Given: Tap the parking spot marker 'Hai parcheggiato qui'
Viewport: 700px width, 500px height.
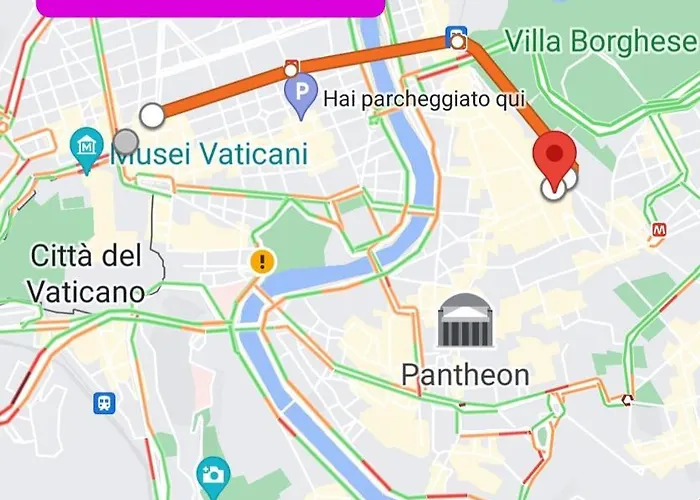Looking at the screenshot, I should (299, 98).
